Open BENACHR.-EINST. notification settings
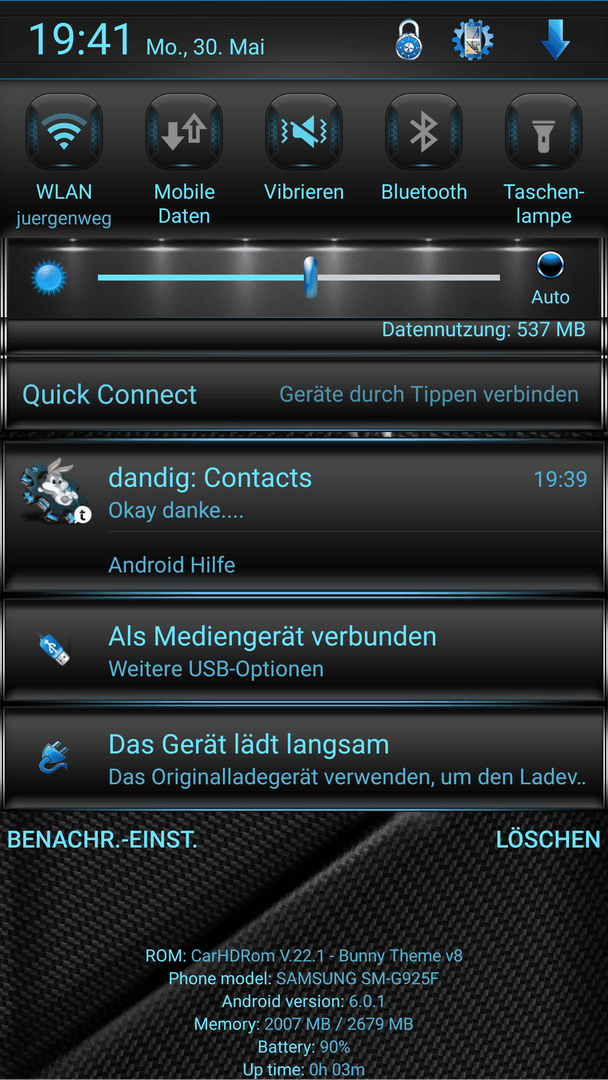 point(102,840)
